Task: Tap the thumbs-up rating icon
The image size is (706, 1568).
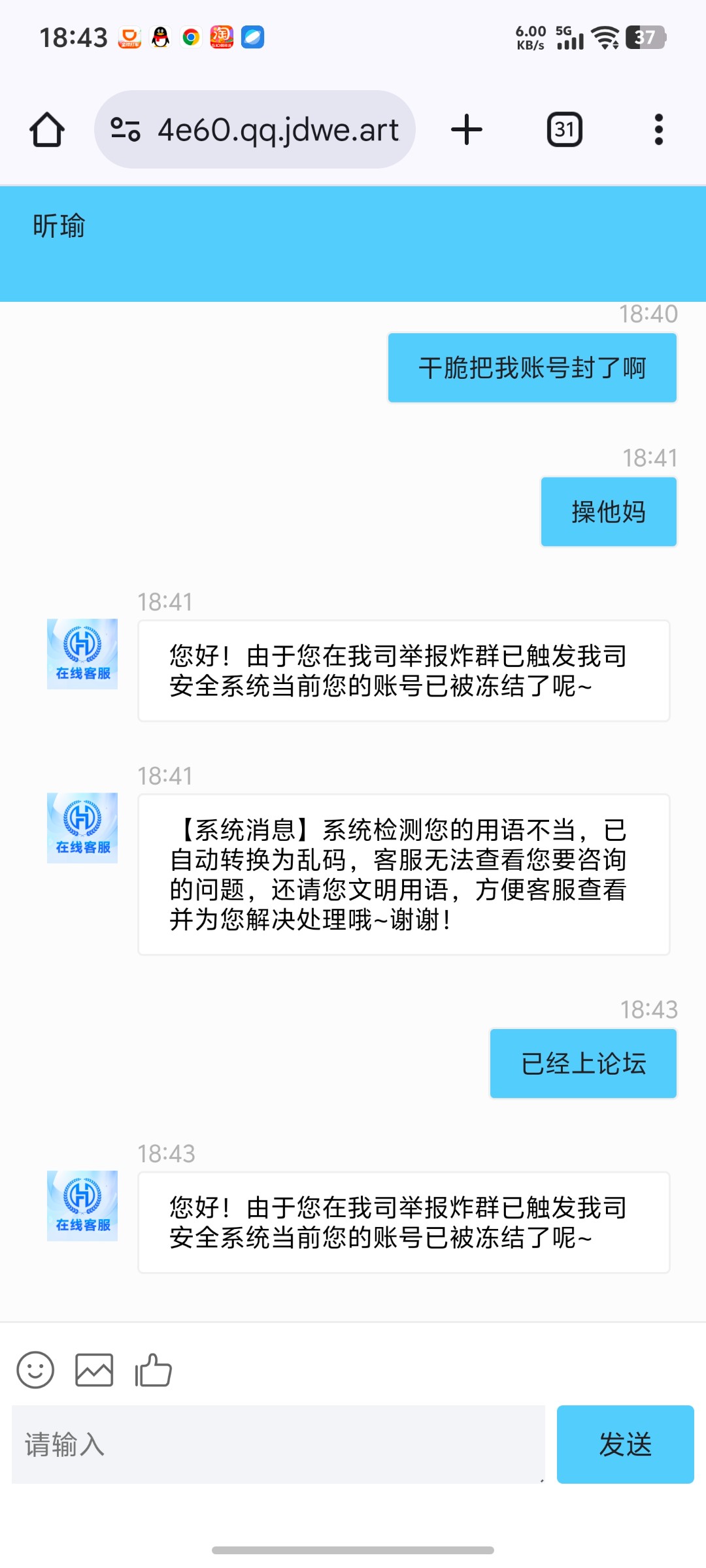Action: [153, 1369]
